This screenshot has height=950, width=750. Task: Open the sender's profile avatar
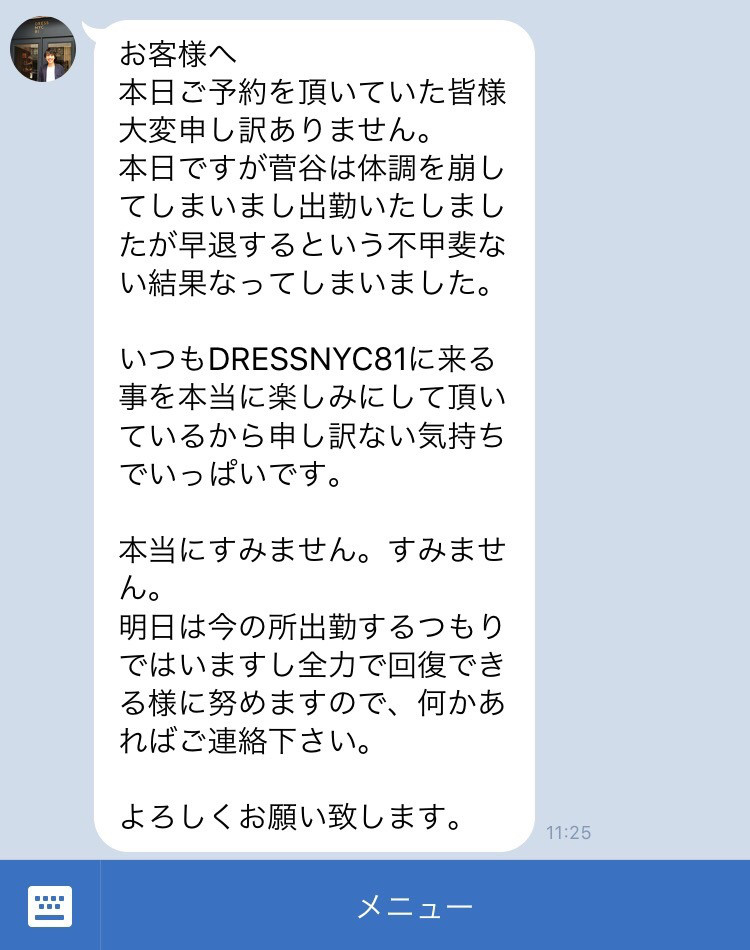pos(43,49)
